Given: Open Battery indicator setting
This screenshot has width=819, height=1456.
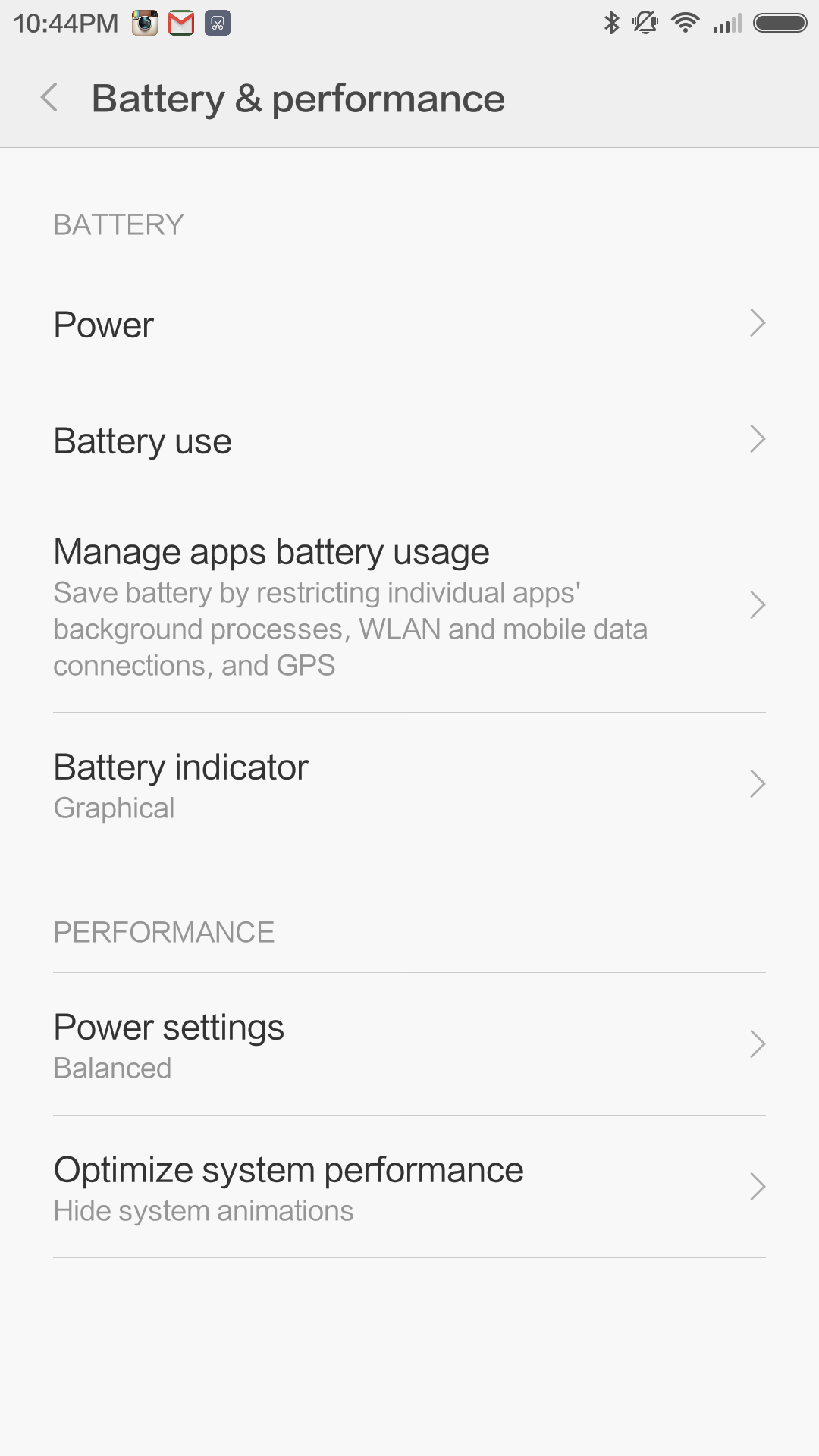Looking at the screenshot, I should pyautogui.click(x=409, y=784).
